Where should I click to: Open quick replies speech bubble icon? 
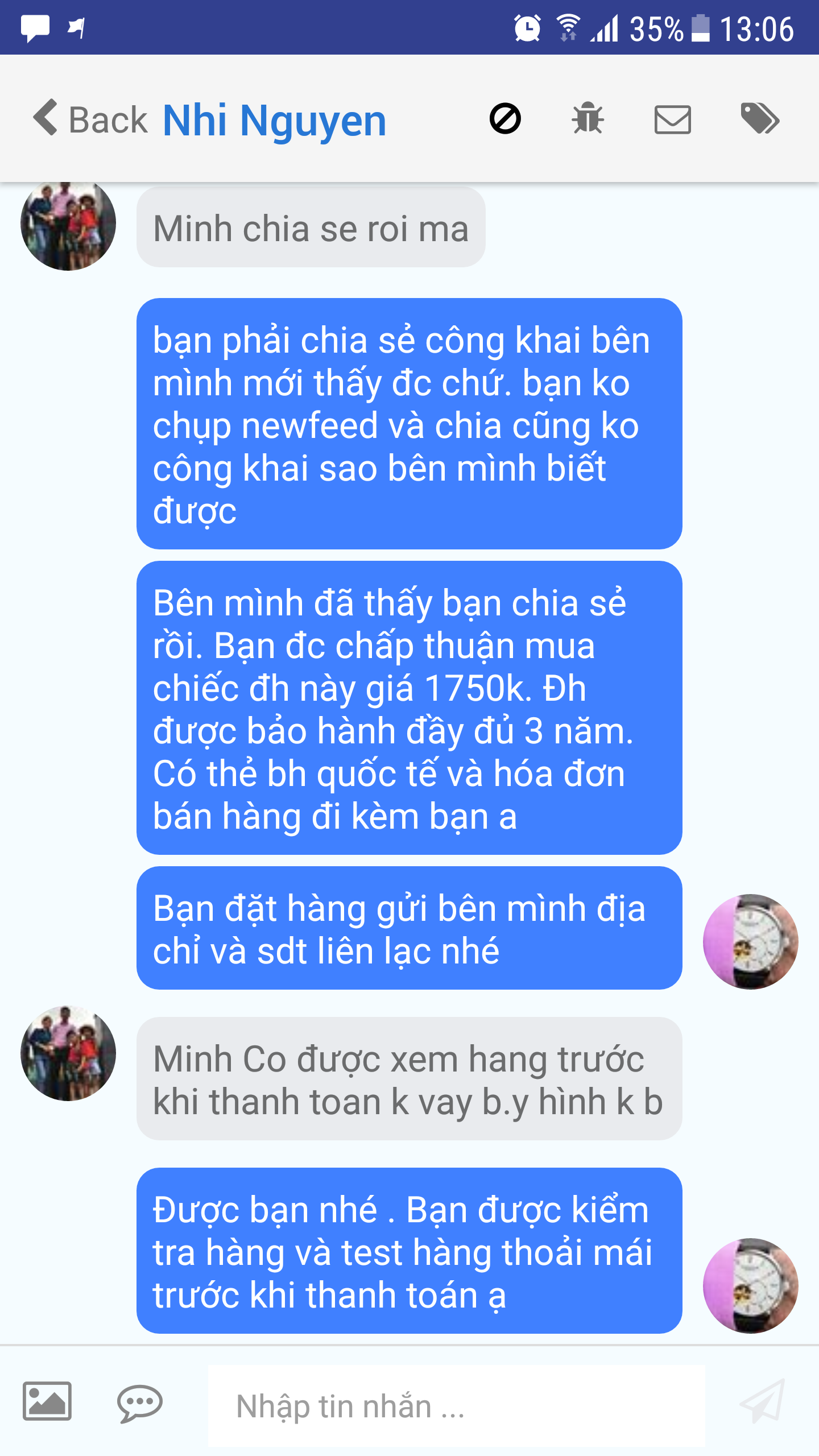(x=139, y=1403)
